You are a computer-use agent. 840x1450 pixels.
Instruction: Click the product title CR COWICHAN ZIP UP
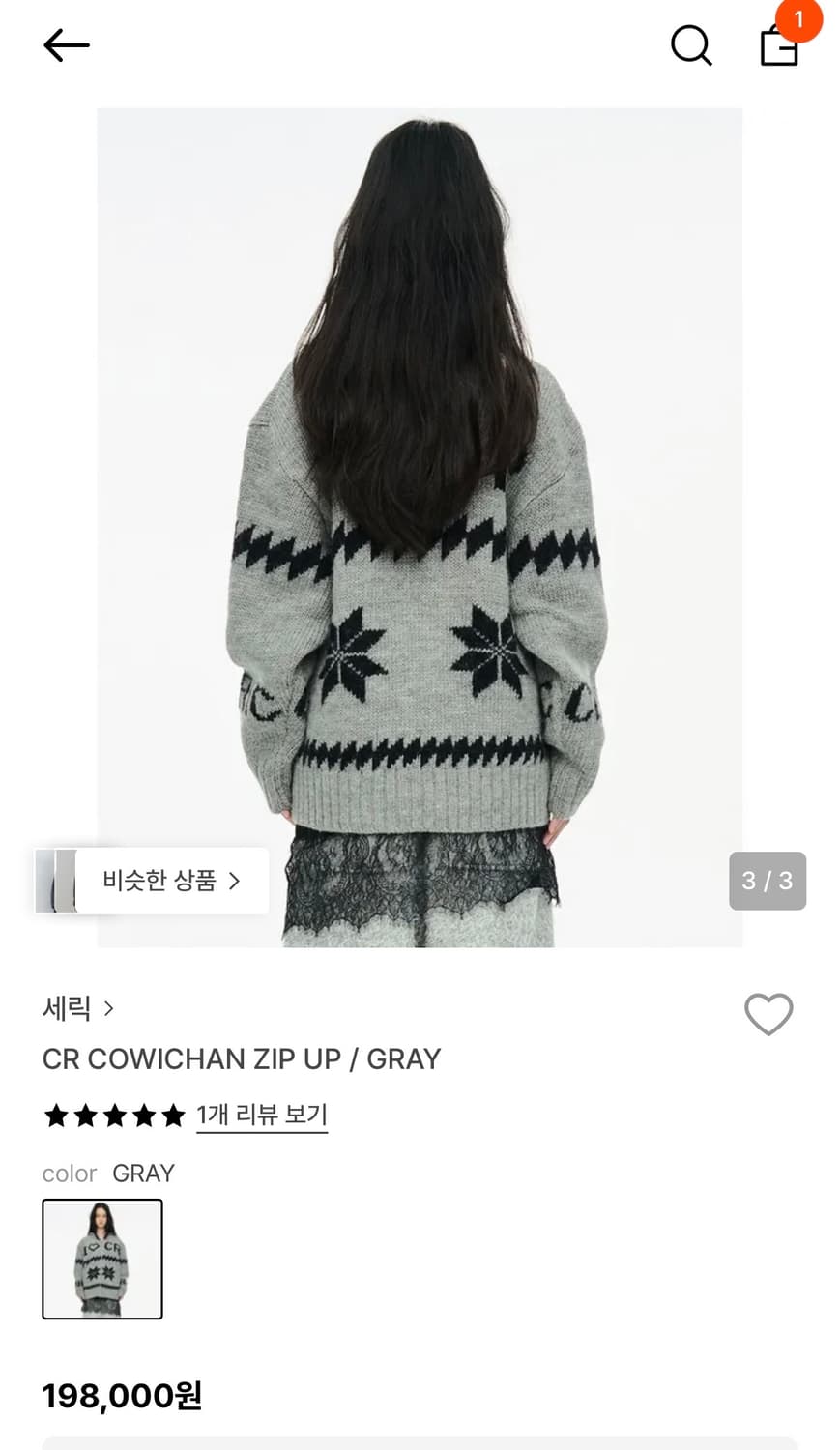[x=241, y=1059]
